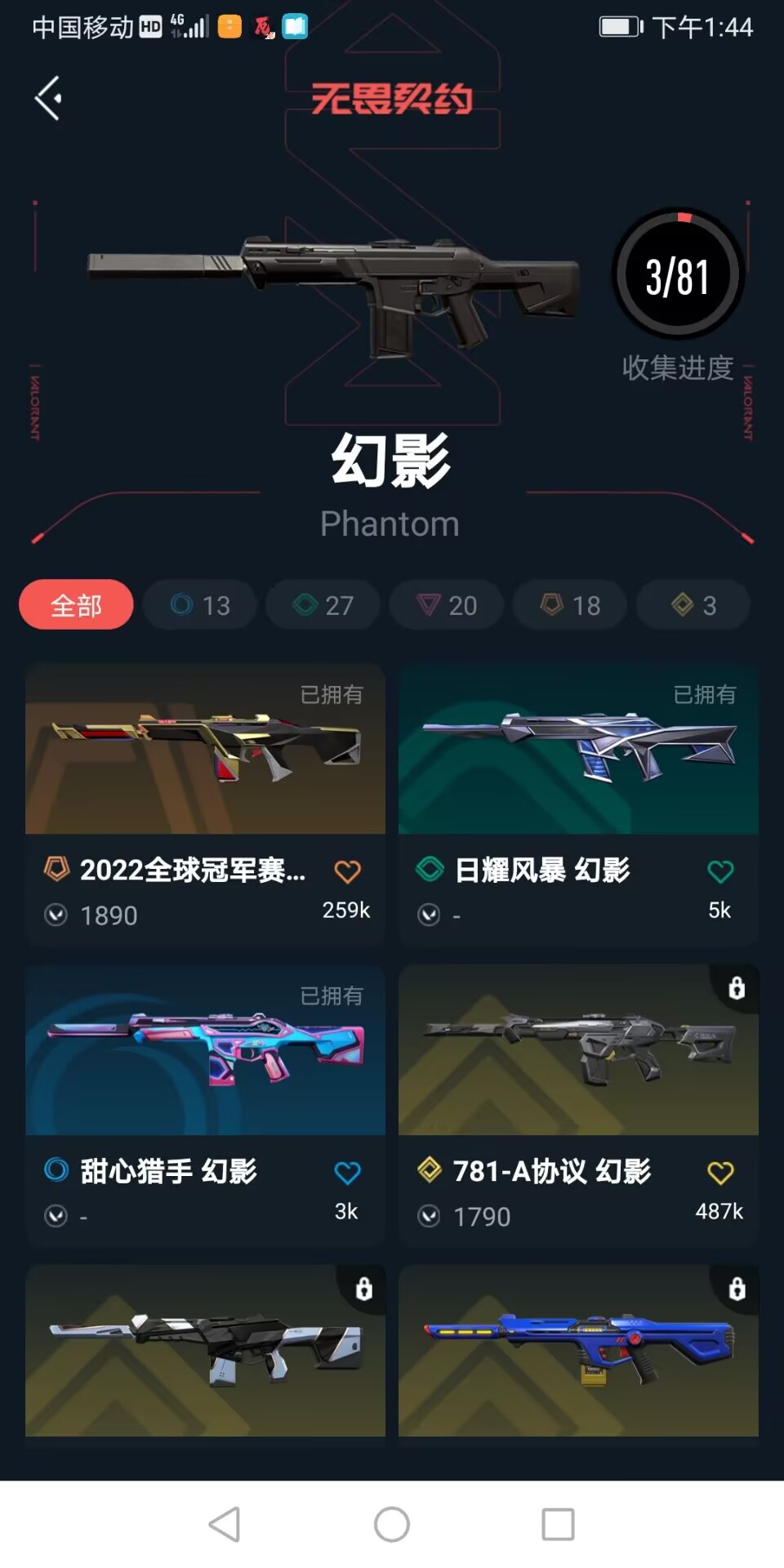Tap the system home button

coord(392,1524)
